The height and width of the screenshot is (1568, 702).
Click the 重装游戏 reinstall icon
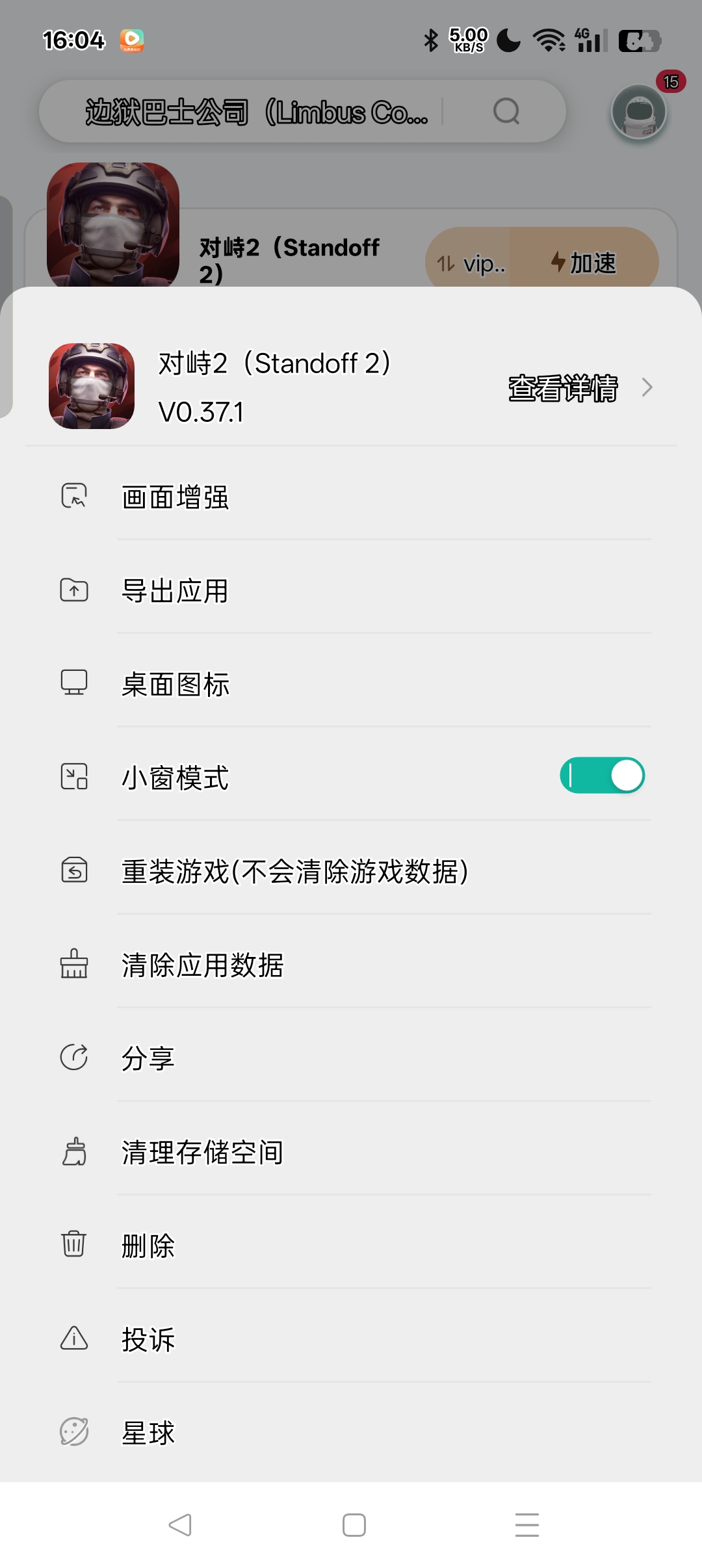(x=73, y=870)
